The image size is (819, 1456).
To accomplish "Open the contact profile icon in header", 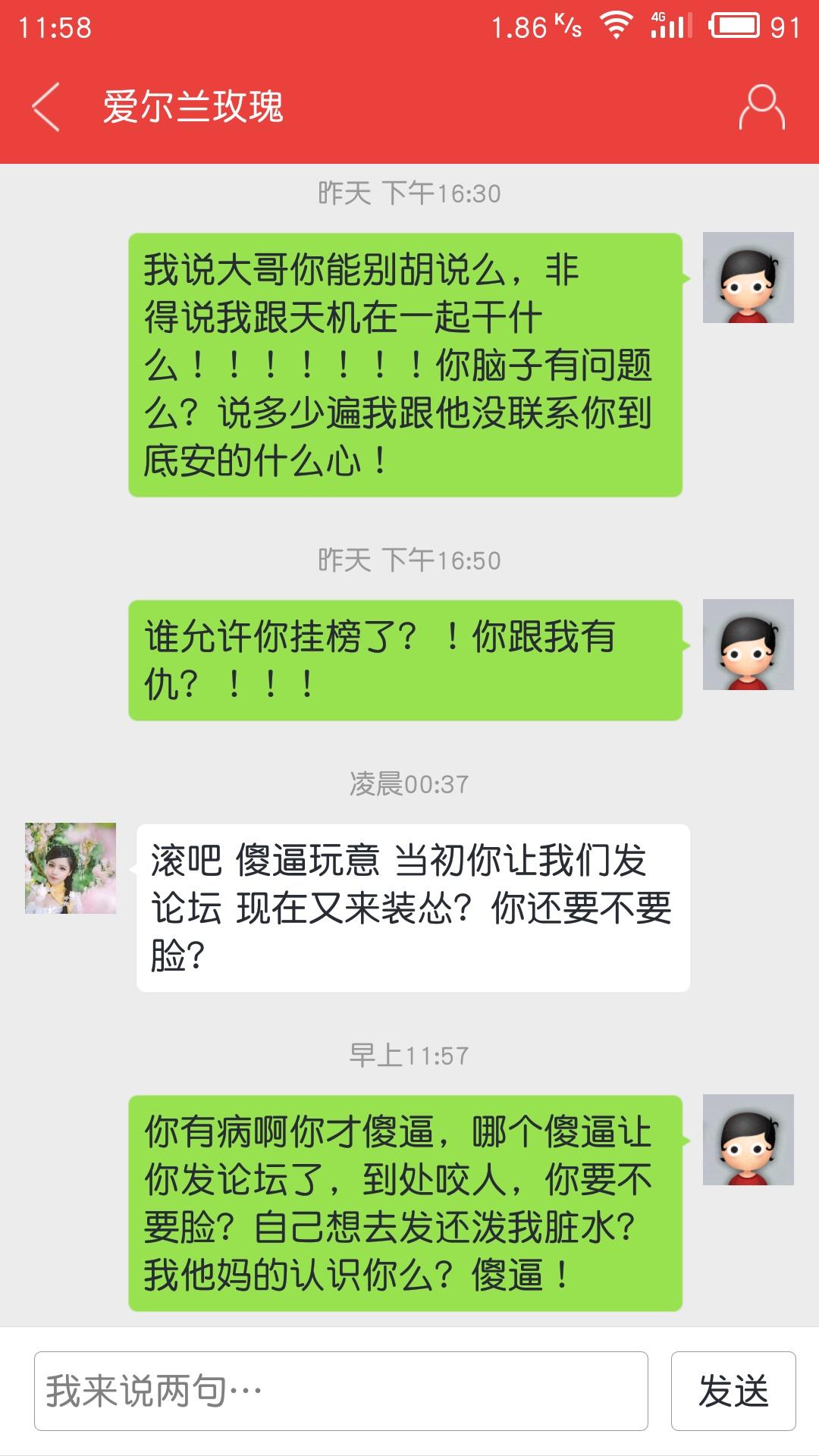I will [x=761, y=107].
